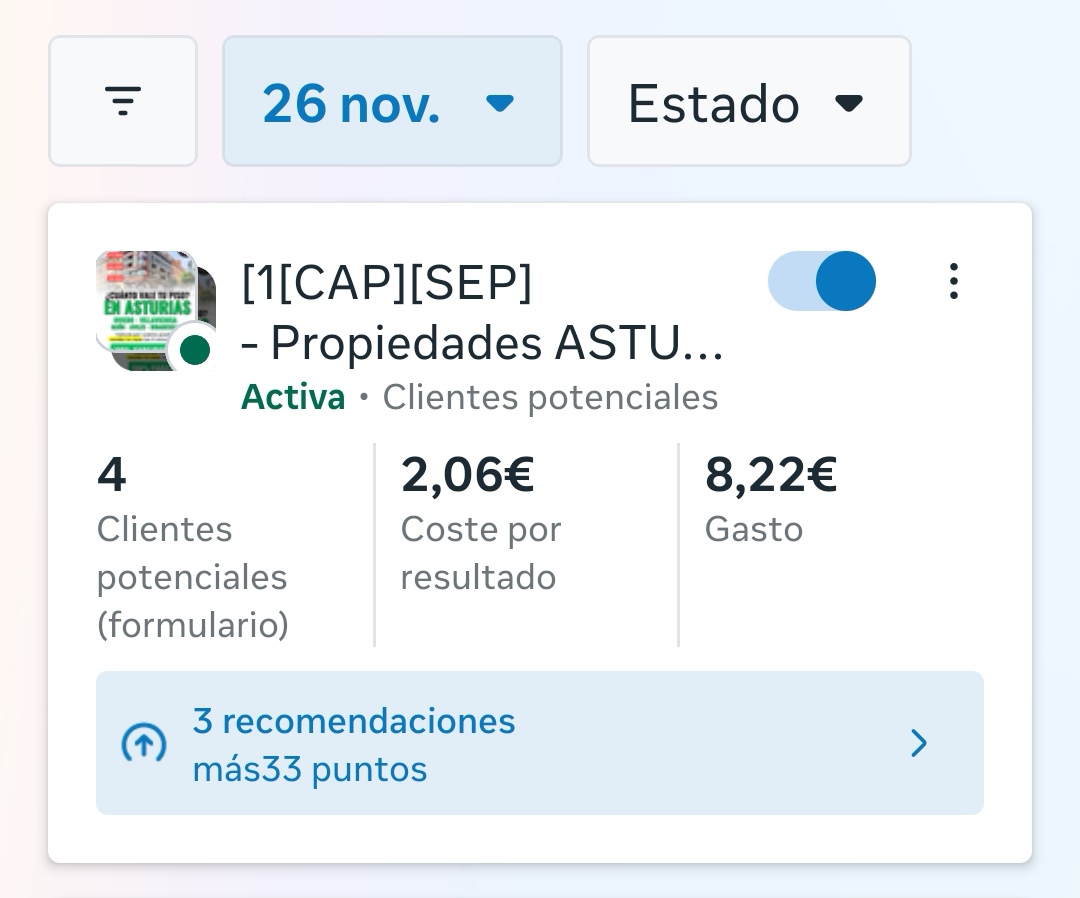This screenshot has height=898, width=1080.
Task: View the 3 recomendaciones banner
Action: pyautogui.click(x=539, y=743)
